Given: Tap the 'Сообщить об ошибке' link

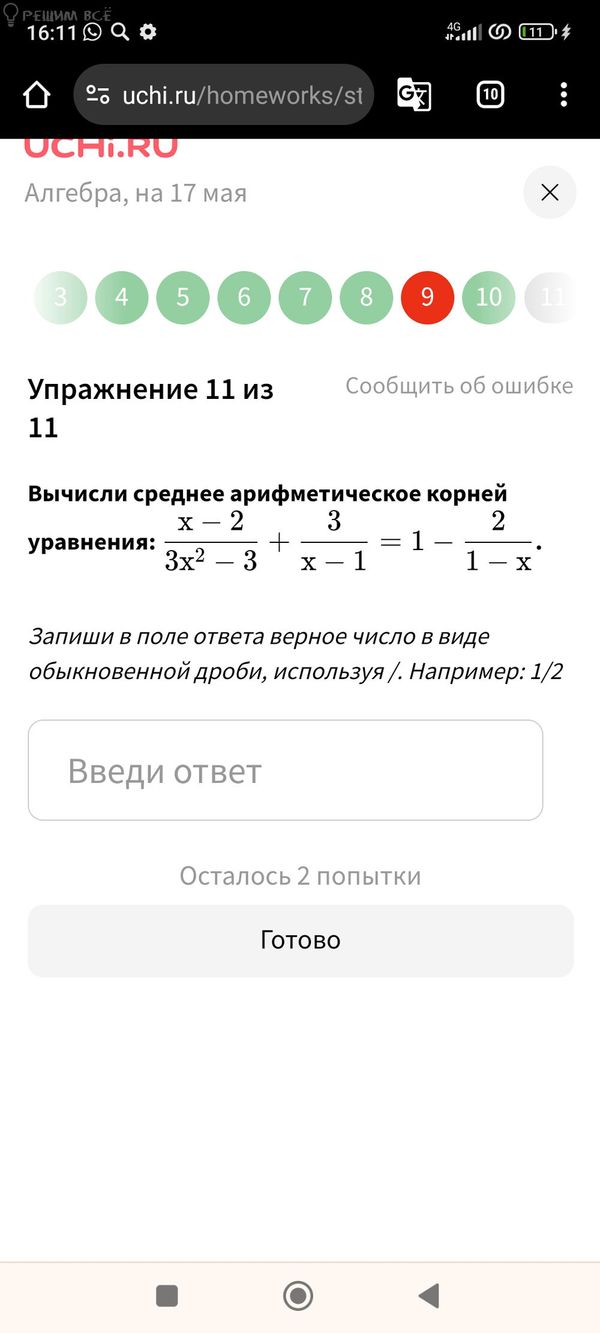Looking at the screenshot, I should click(459, 386).
